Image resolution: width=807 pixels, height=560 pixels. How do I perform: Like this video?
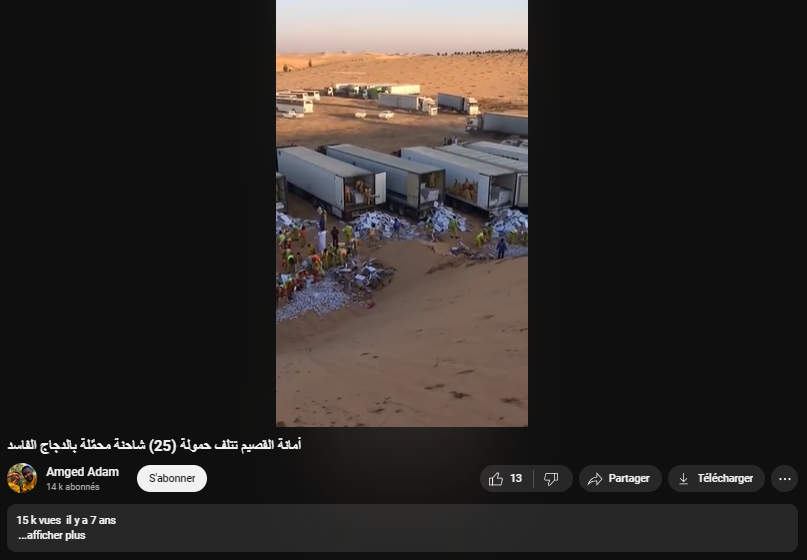[x=506, y=479]
